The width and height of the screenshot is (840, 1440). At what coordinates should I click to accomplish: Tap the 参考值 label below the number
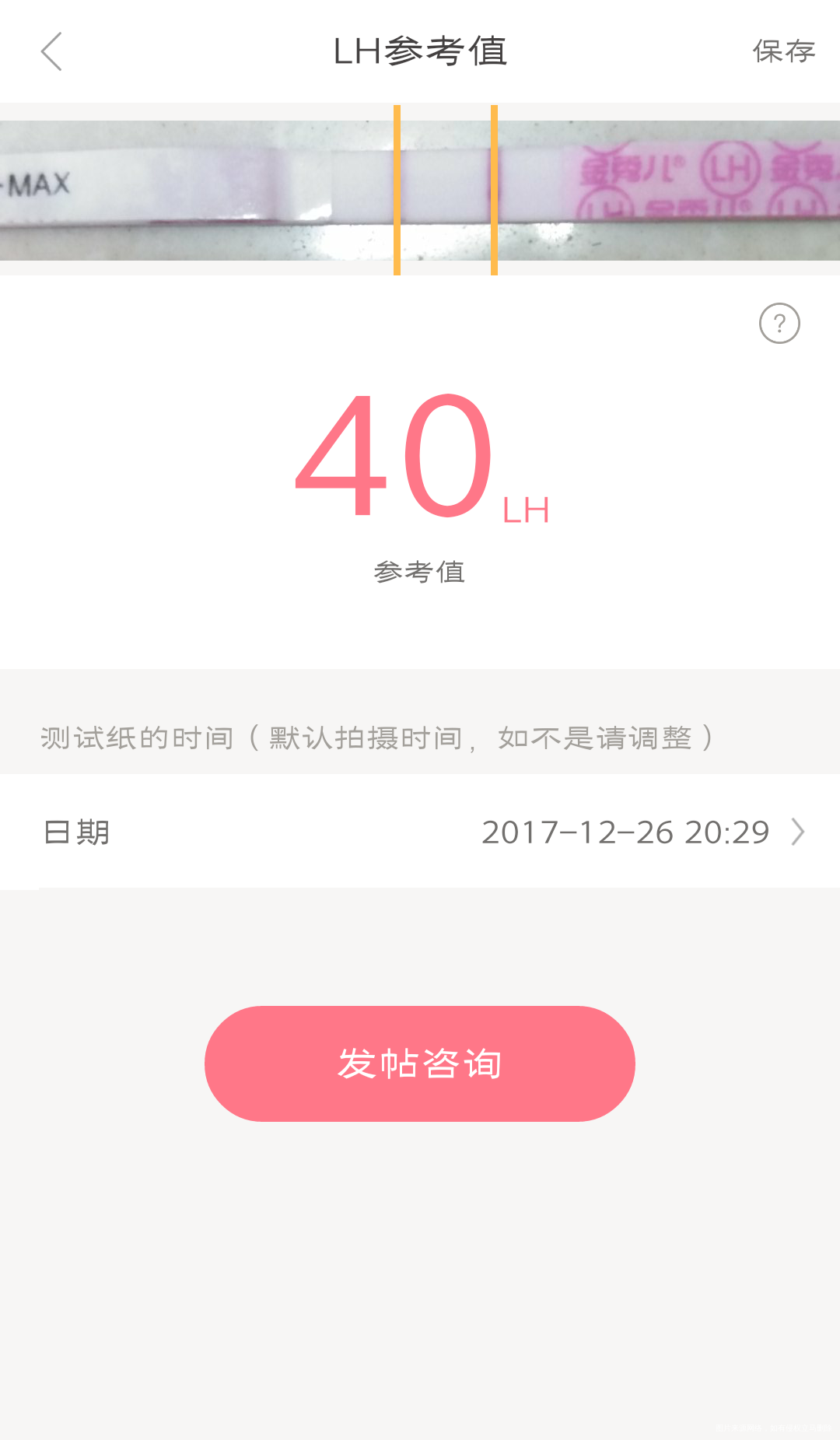coord(419,572)
